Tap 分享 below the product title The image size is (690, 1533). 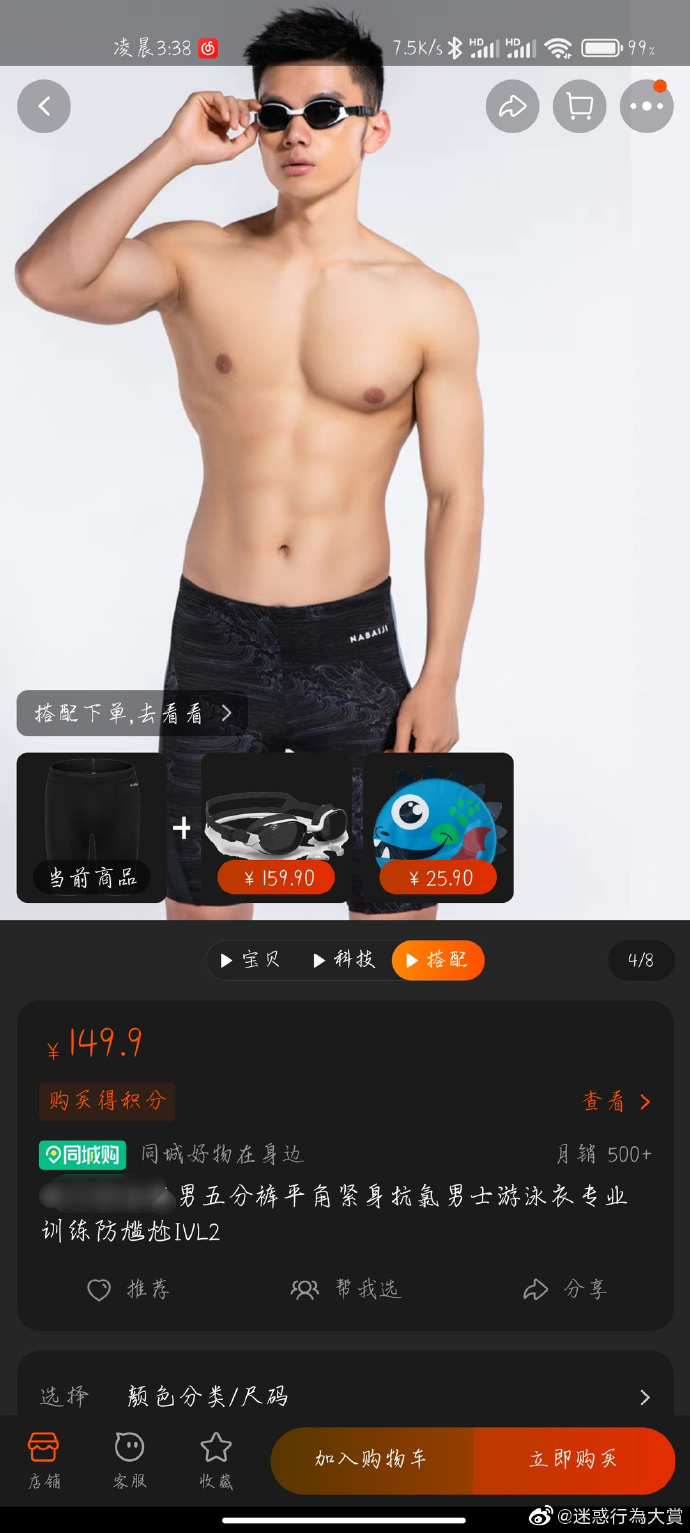pyautogui.click(x=565, y=1289)
